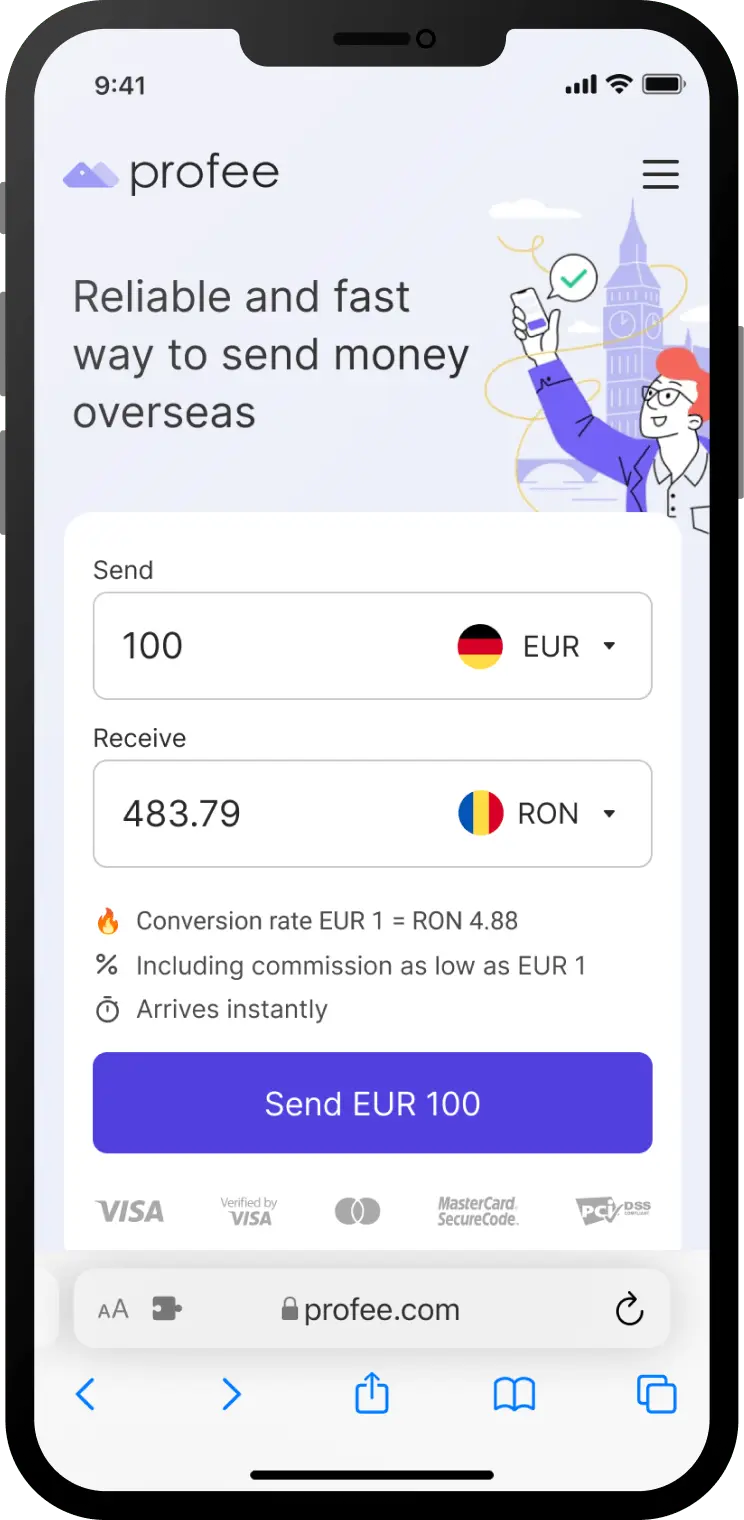The height and width of the screenshot is (1520, 744).
Task: Go back to the previous page
Action: click(x=86, y=1394)
